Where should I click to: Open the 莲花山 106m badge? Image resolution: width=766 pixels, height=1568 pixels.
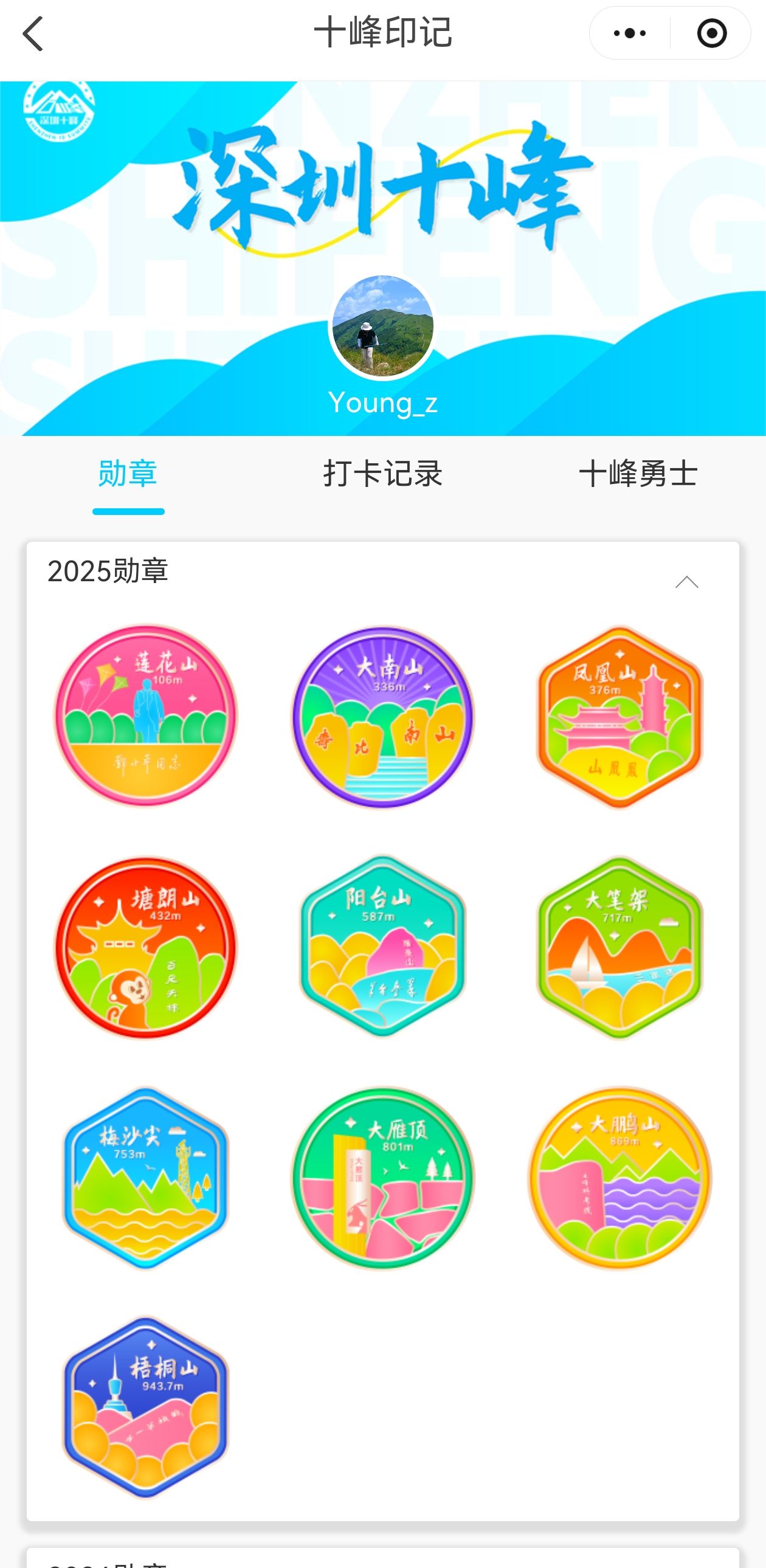click(x=146, y=716)
